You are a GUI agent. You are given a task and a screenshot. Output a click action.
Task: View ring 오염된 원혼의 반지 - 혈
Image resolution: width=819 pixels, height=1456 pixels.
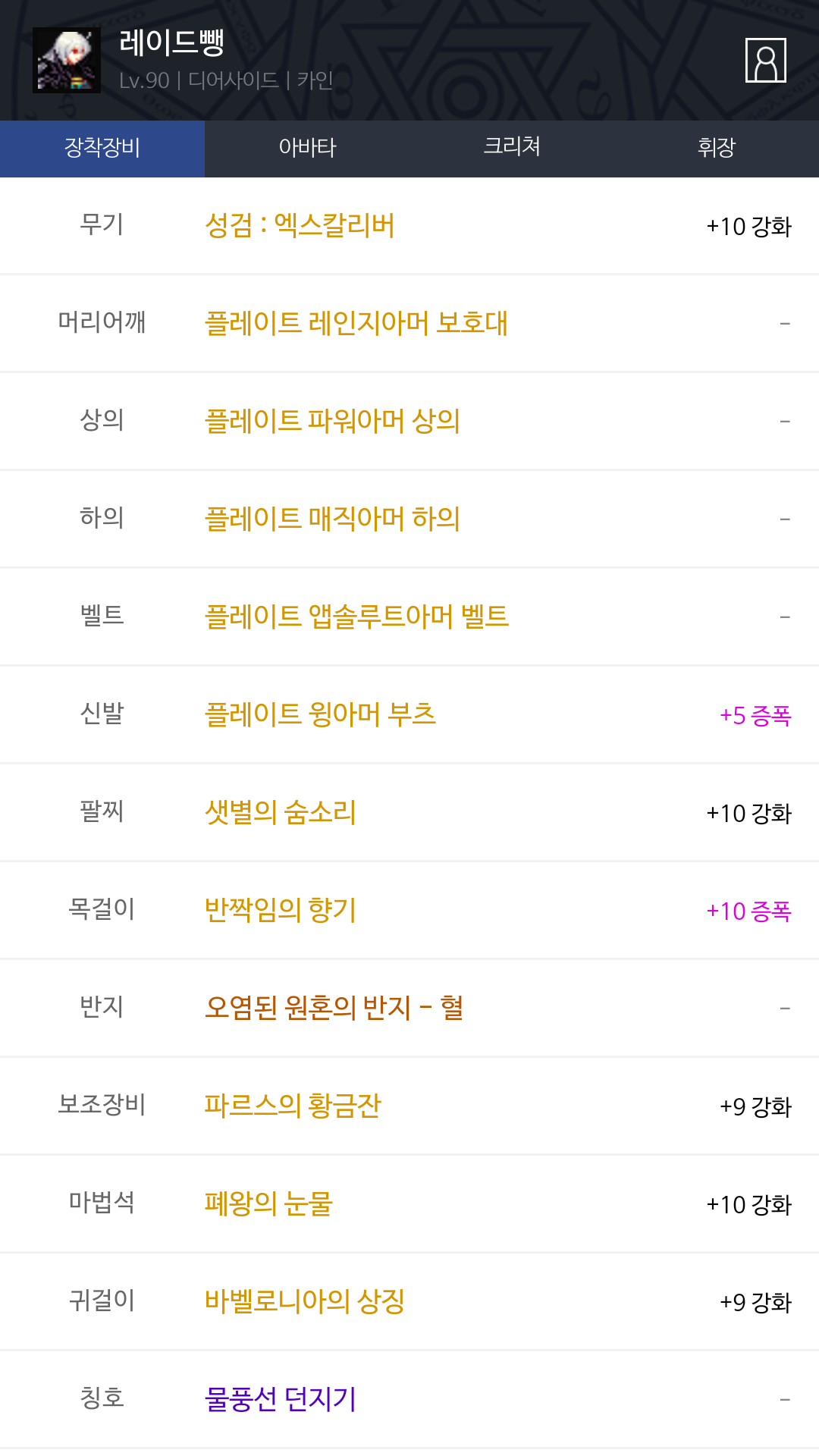[409, 1008]
